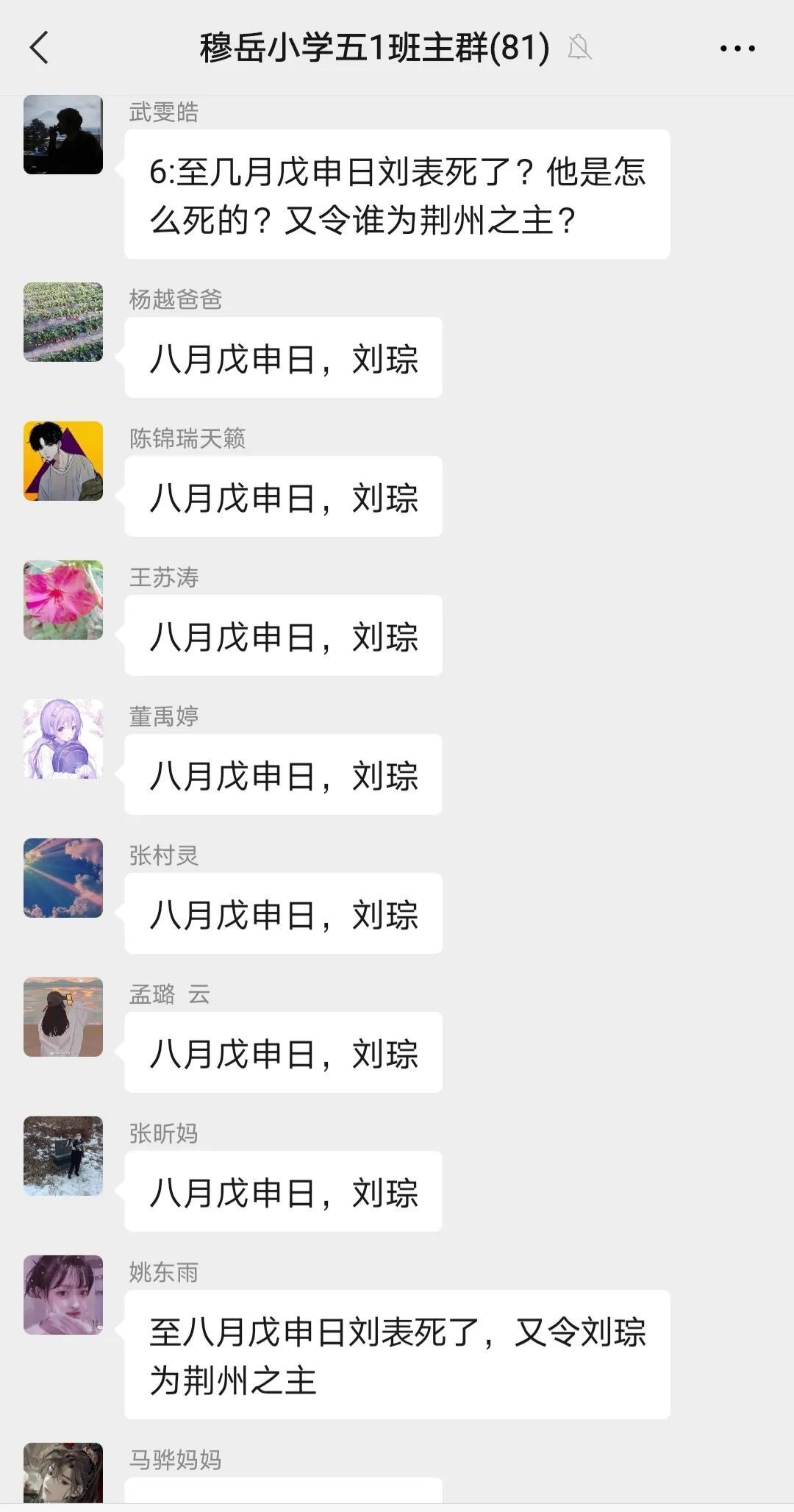Open 王苏涛's flower avatar

pyautogui.click(x=63, y=600)
